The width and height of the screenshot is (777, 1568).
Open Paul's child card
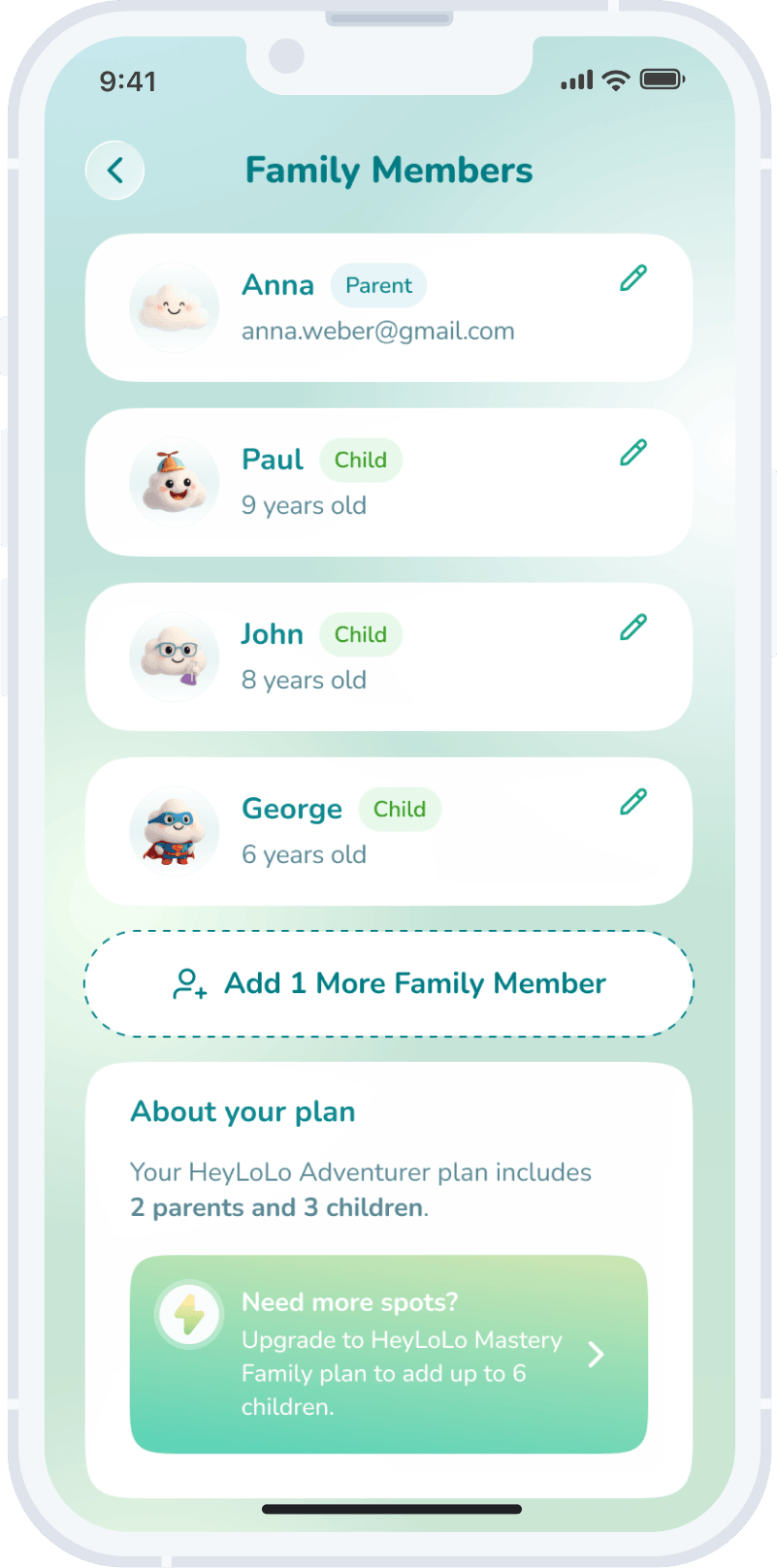[x=389, y=482]
